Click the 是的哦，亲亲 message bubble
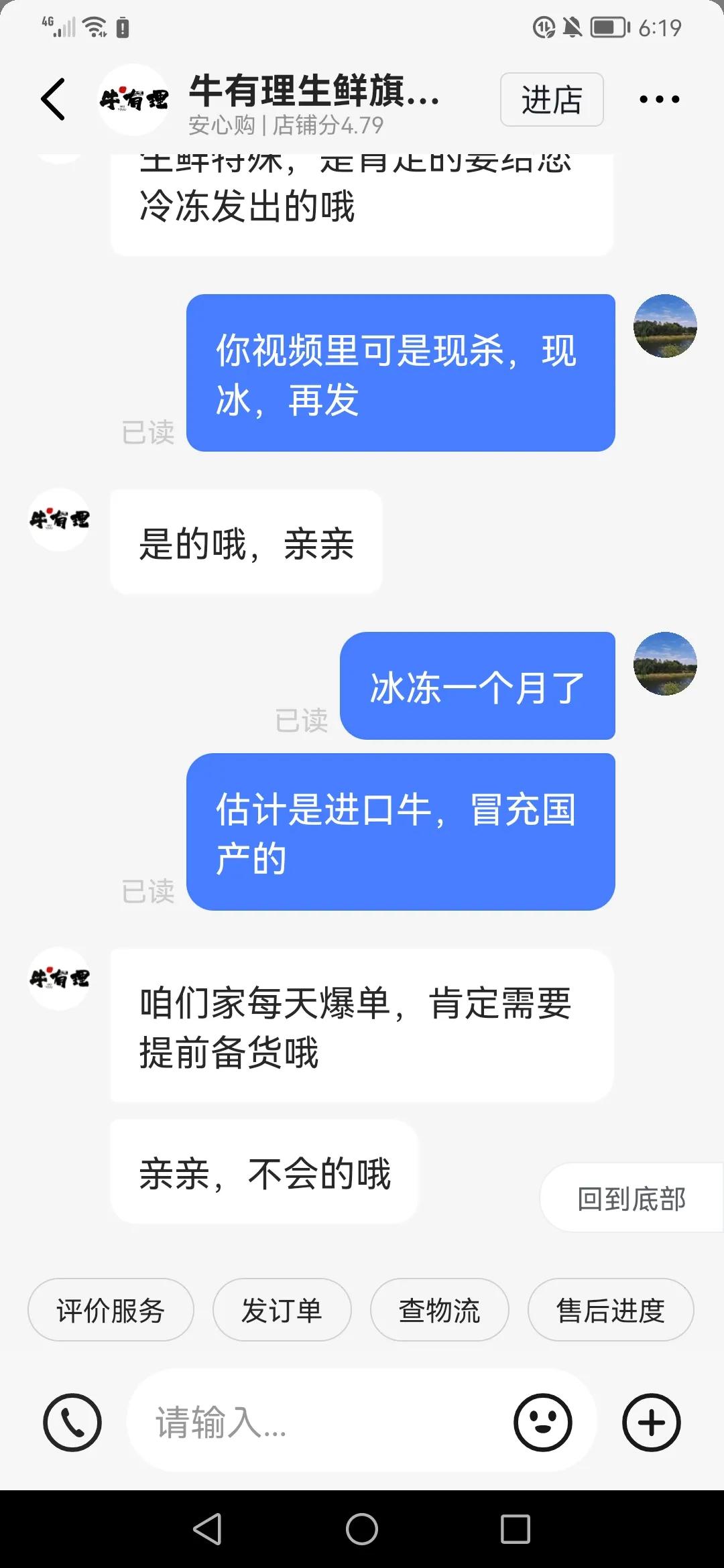 coord(246,541)
